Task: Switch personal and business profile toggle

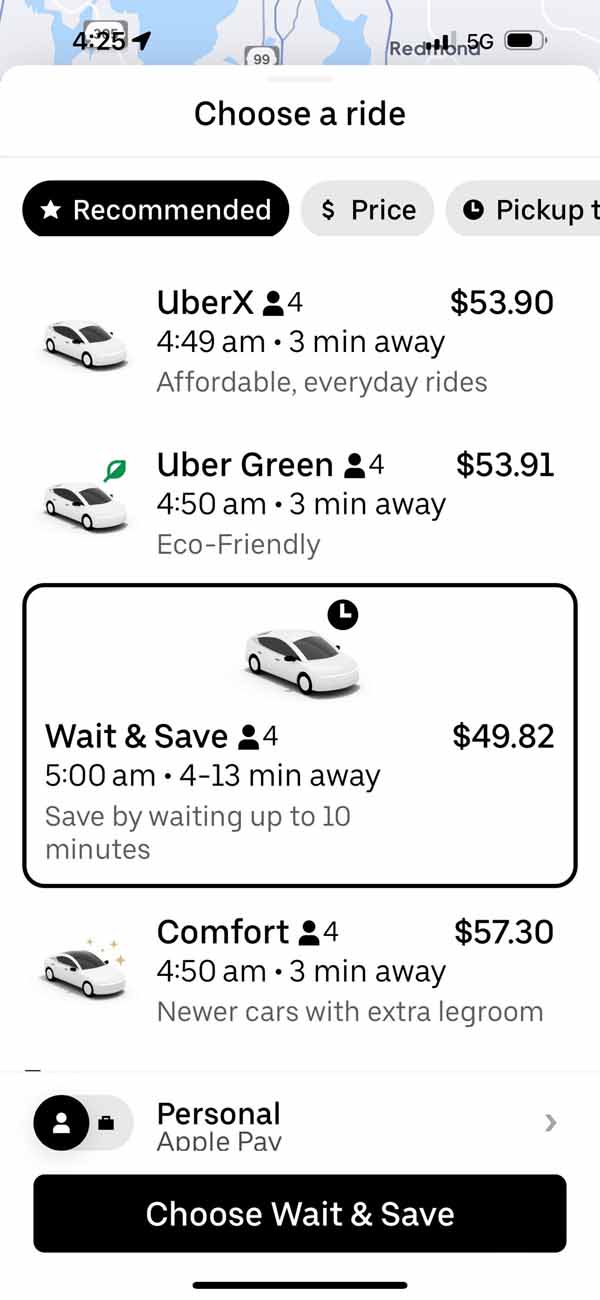Action: pos(83,1122)
